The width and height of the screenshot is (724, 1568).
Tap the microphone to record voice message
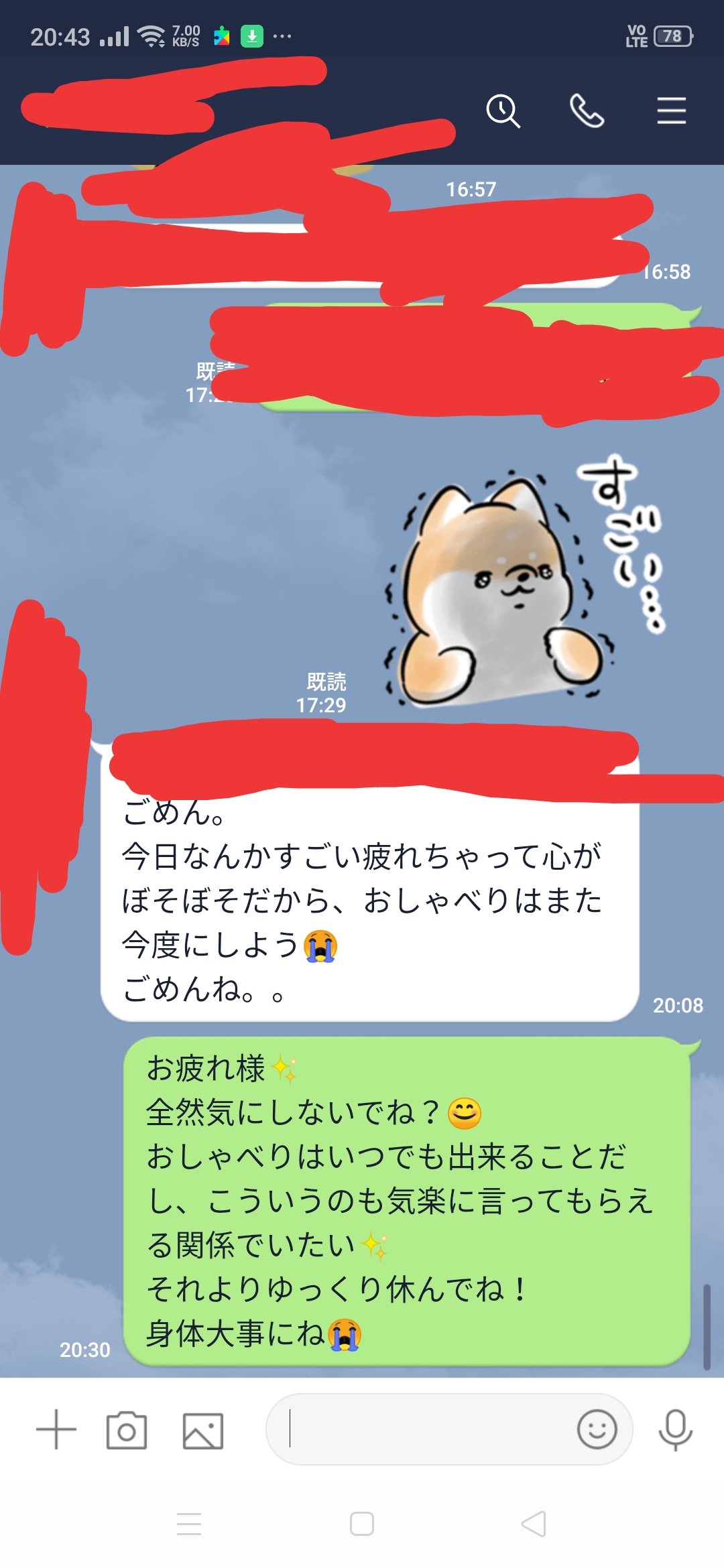pyautogui.click(x=675, y=1429)
